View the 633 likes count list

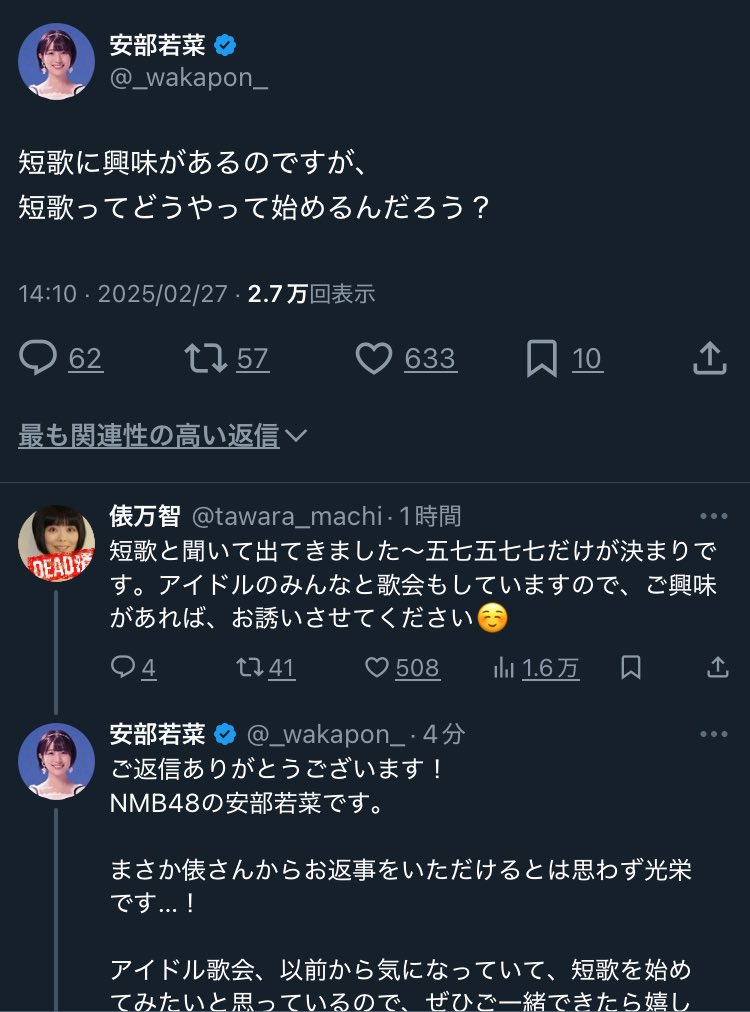pos(430,359)
